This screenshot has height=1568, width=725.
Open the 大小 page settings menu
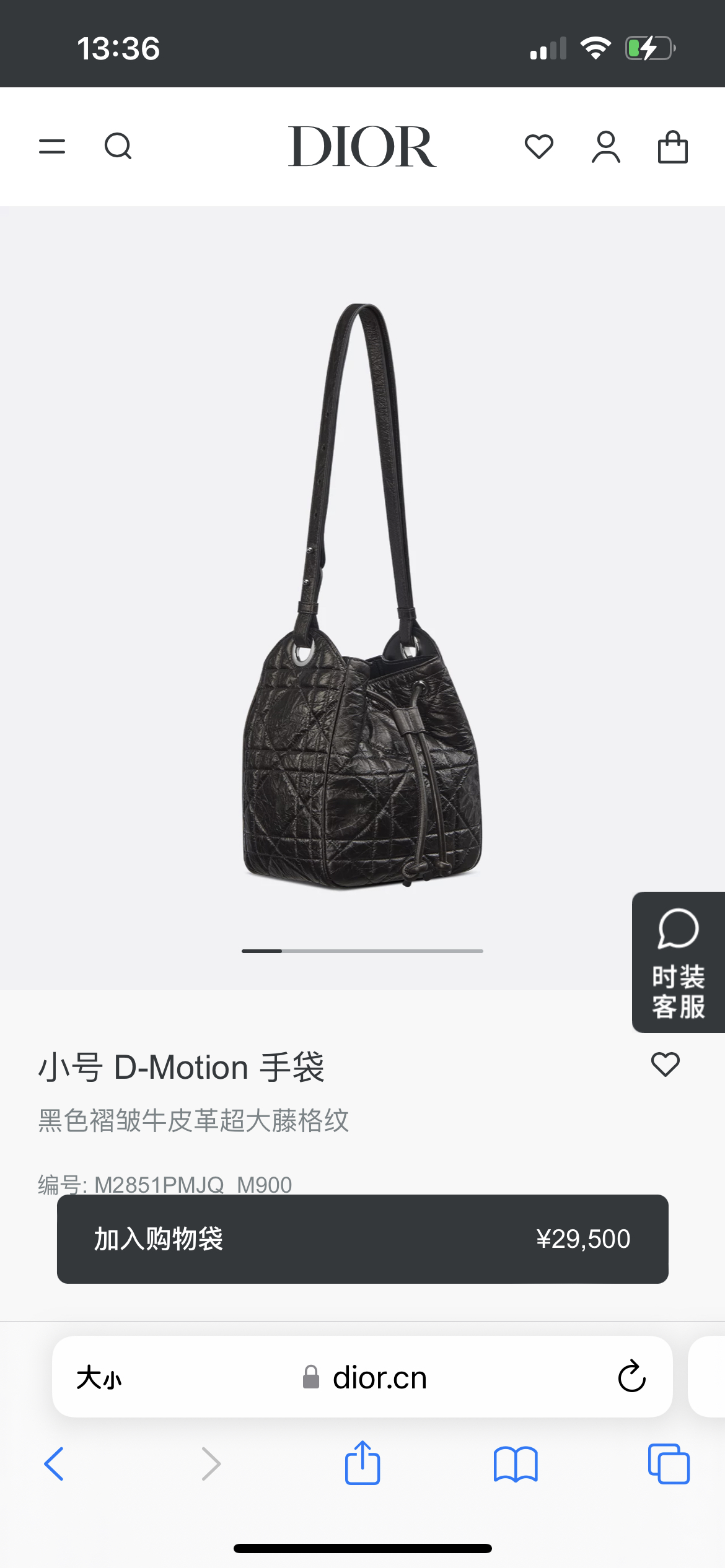click(x=99, y=1378)
